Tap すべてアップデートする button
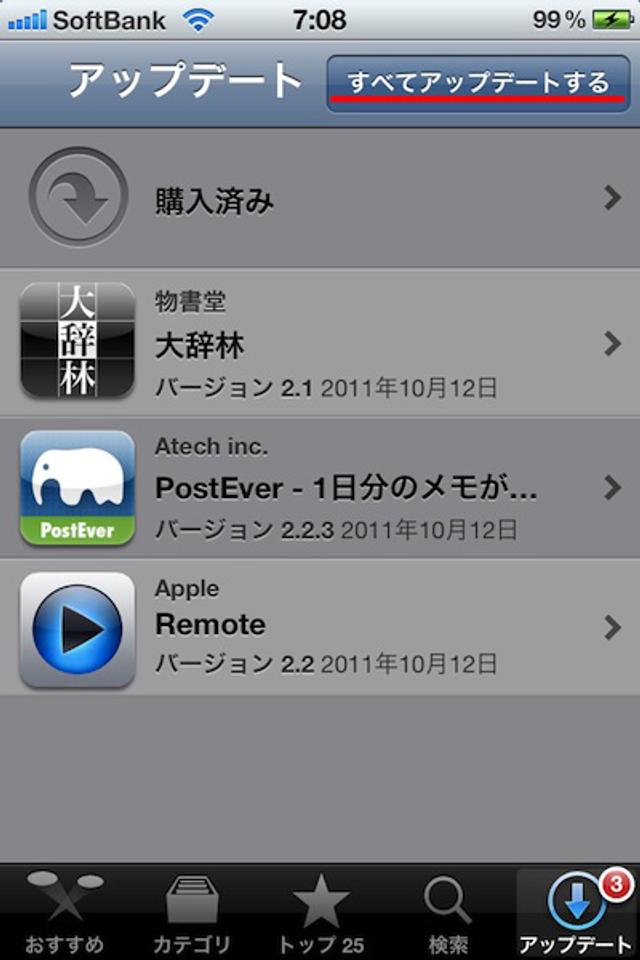 [478, 83]
